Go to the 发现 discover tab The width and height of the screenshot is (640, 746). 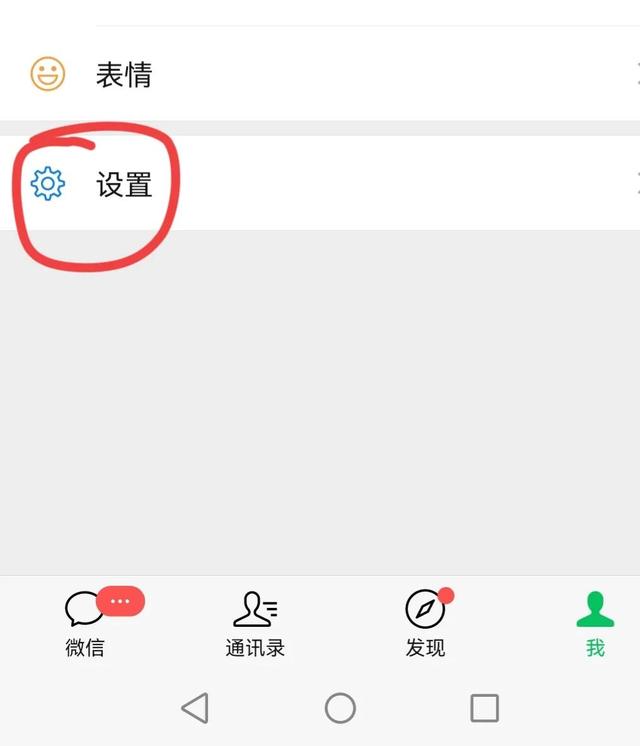coord(425,623)
